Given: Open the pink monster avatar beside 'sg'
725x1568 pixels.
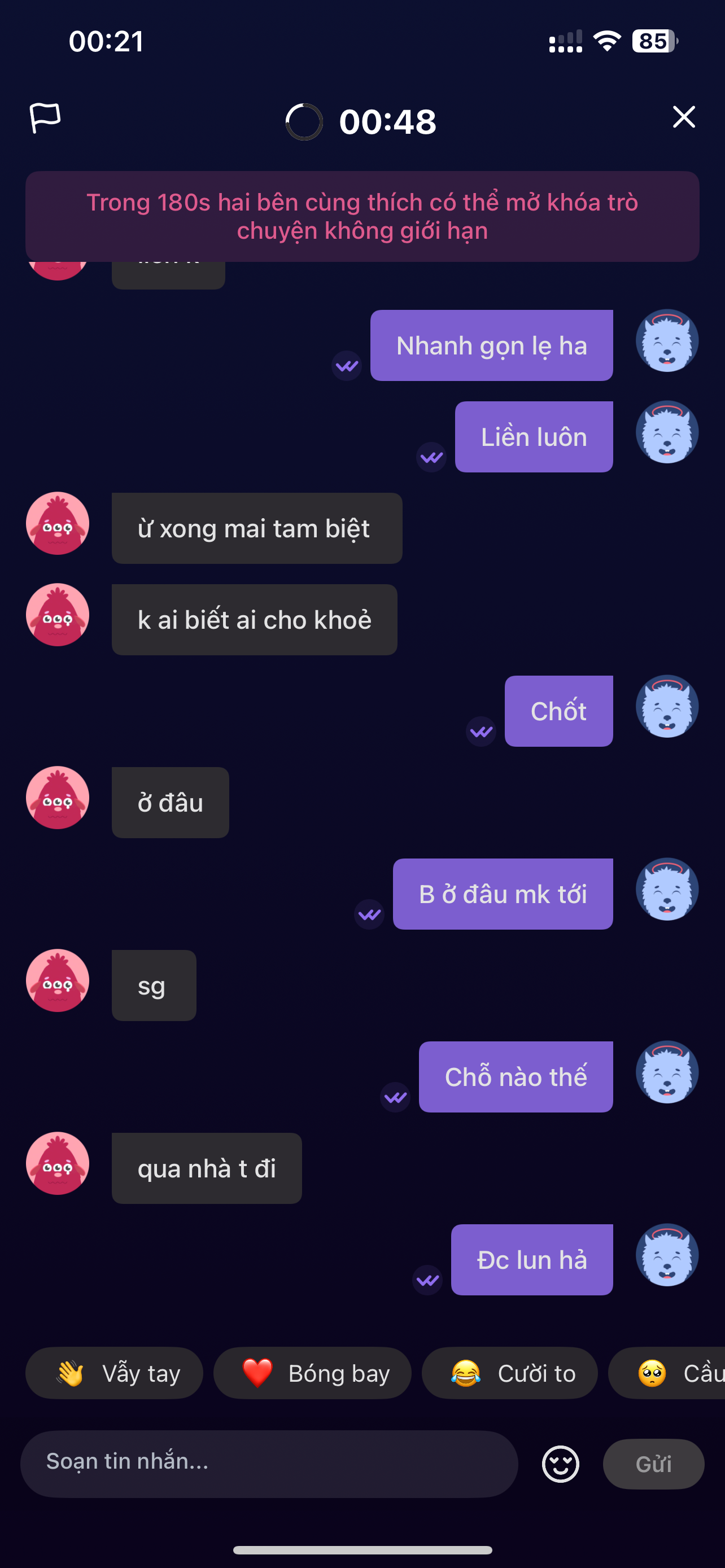Looking at the screenshot, I should (x=58, y=980).
